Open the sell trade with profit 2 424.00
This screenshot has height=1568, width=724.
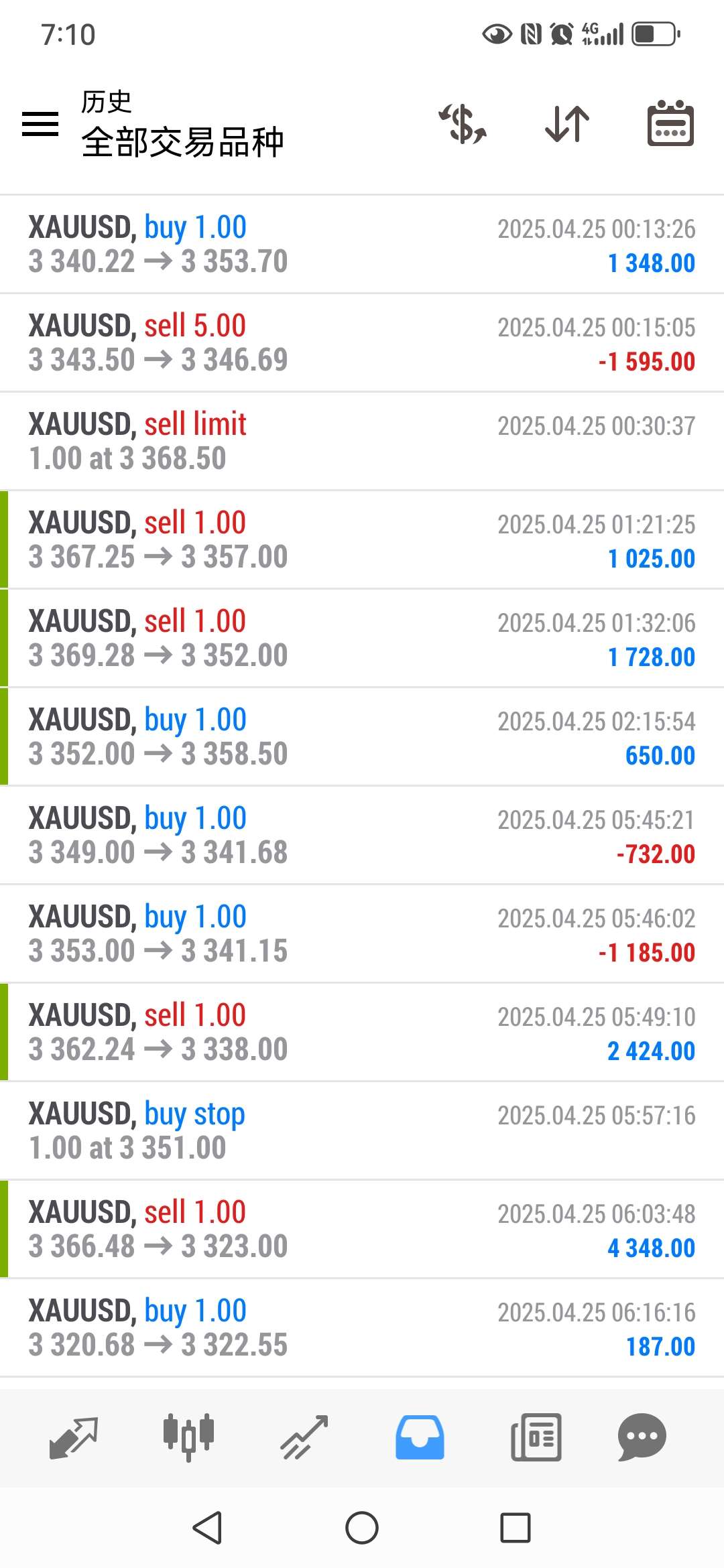(362, 1033)
